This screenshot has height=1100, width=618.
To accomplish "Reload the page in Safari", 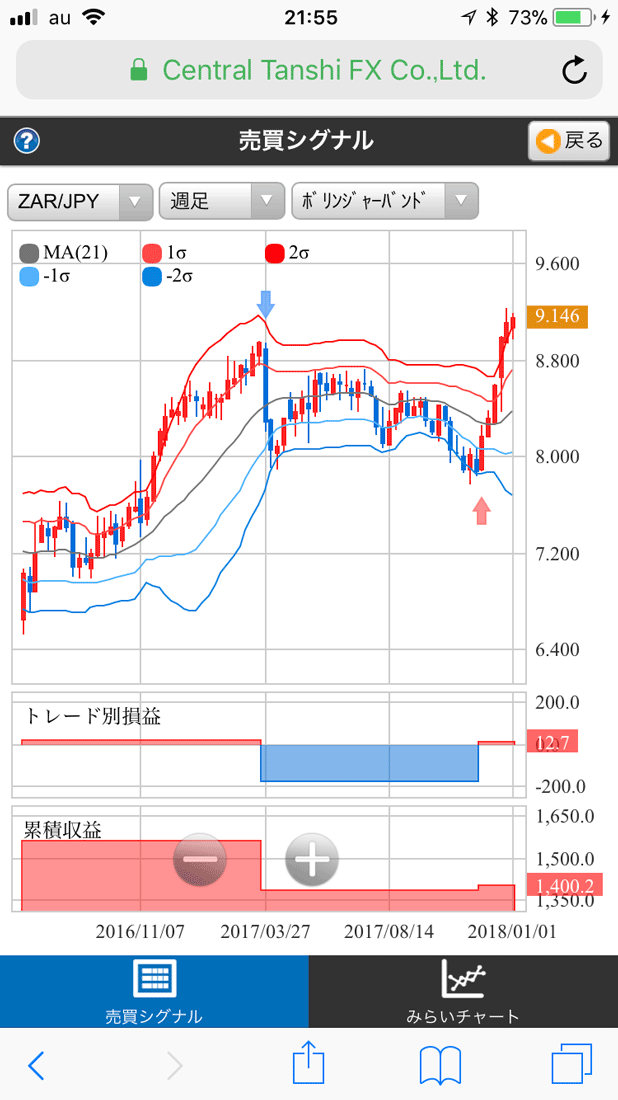I will point(574,70).
